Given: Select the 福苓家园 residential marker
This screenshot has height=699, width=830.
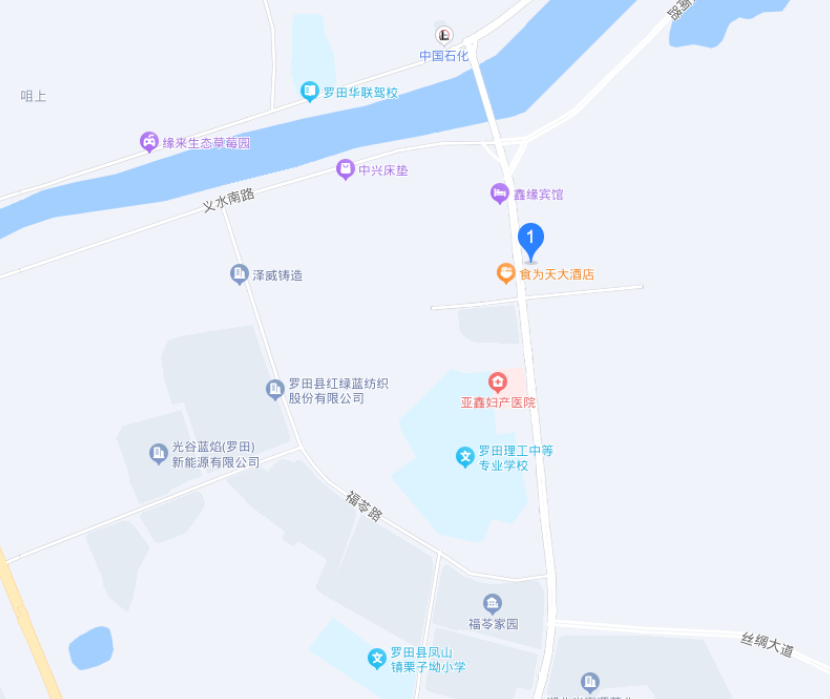Looking at the screenshot, I should click(492, 603).
